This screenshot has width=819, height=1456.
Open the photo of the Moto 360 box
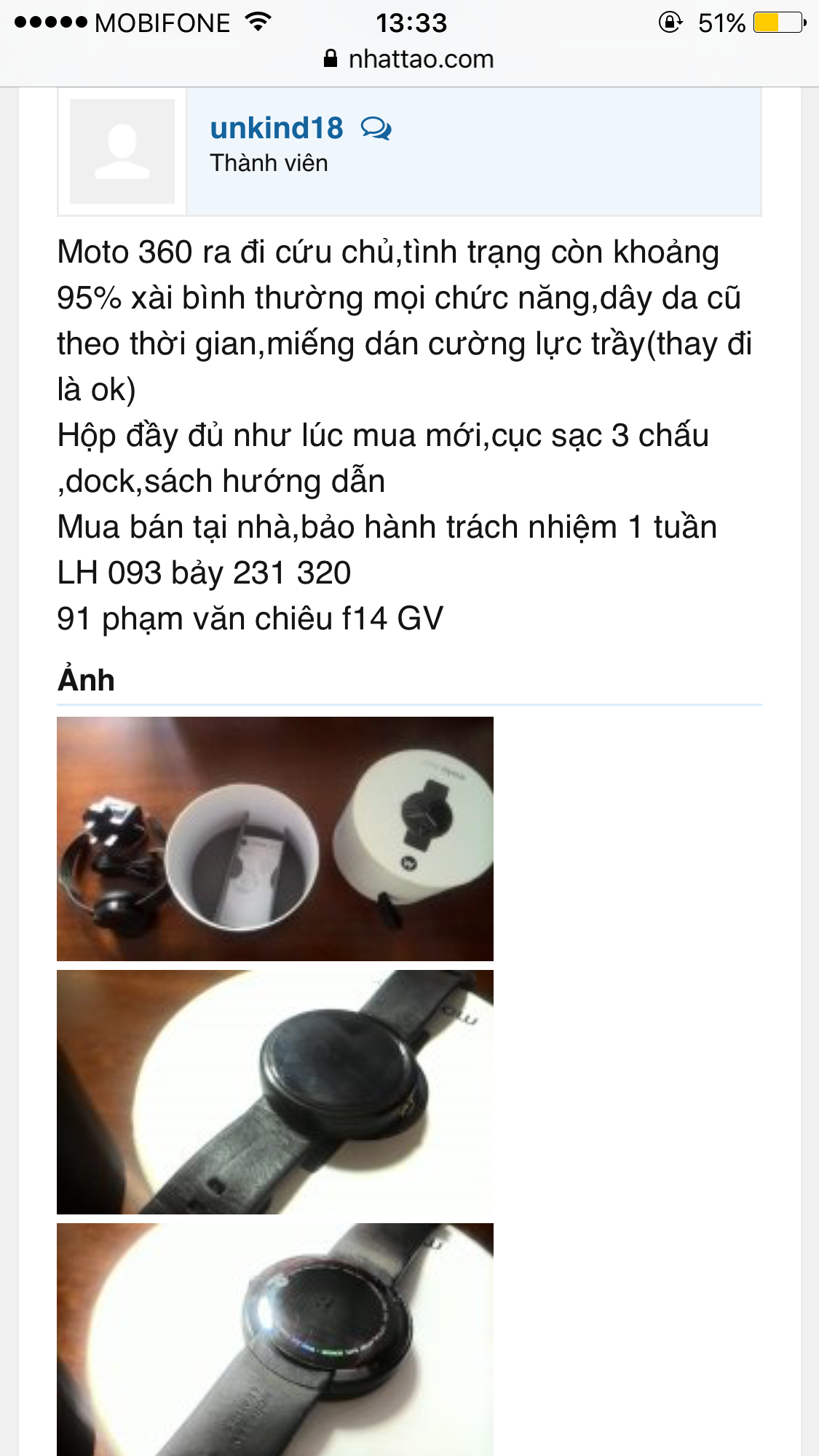click(275, 839)
